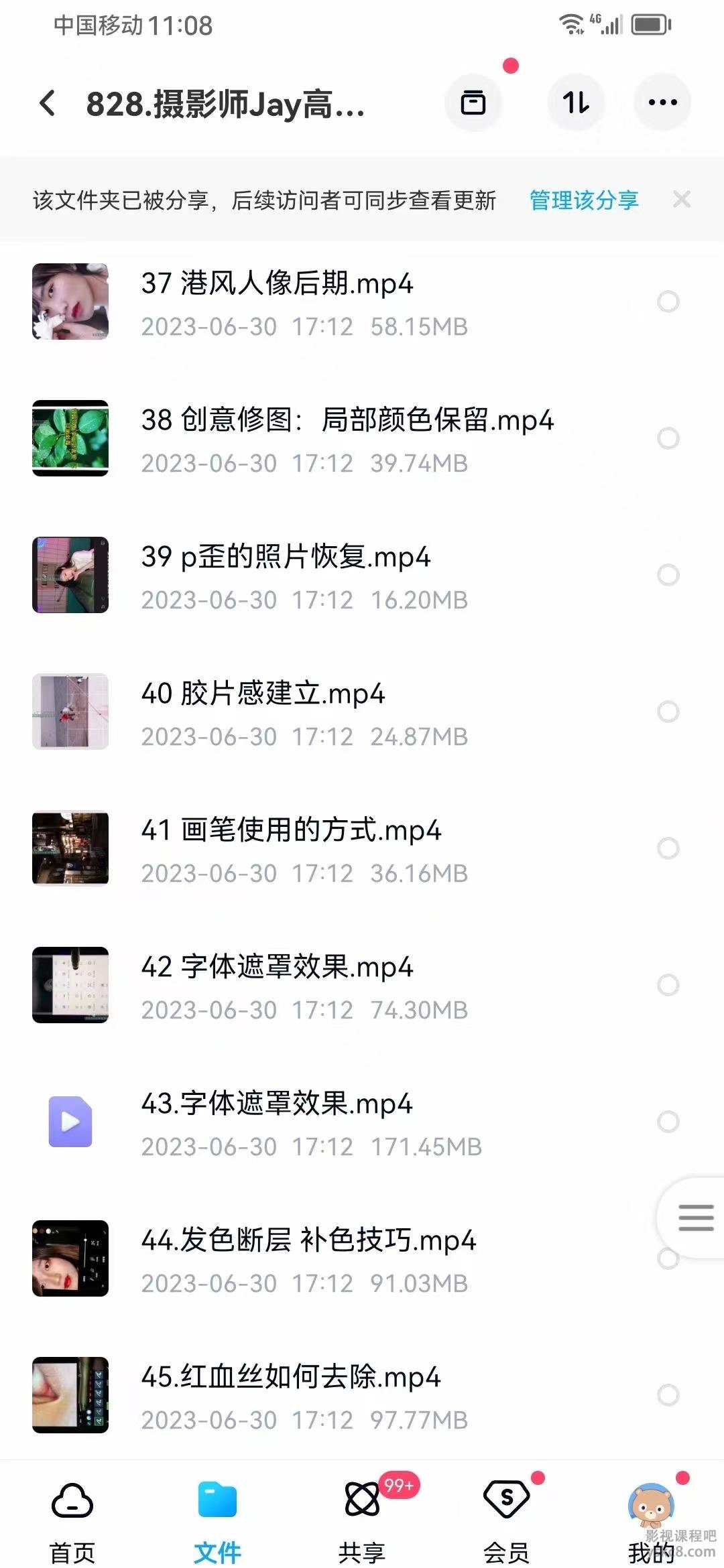Select the checkbox for 37 港风人像后期.mp4
This screenshot has height=1568, width=724.
click(x=668, y=302)
